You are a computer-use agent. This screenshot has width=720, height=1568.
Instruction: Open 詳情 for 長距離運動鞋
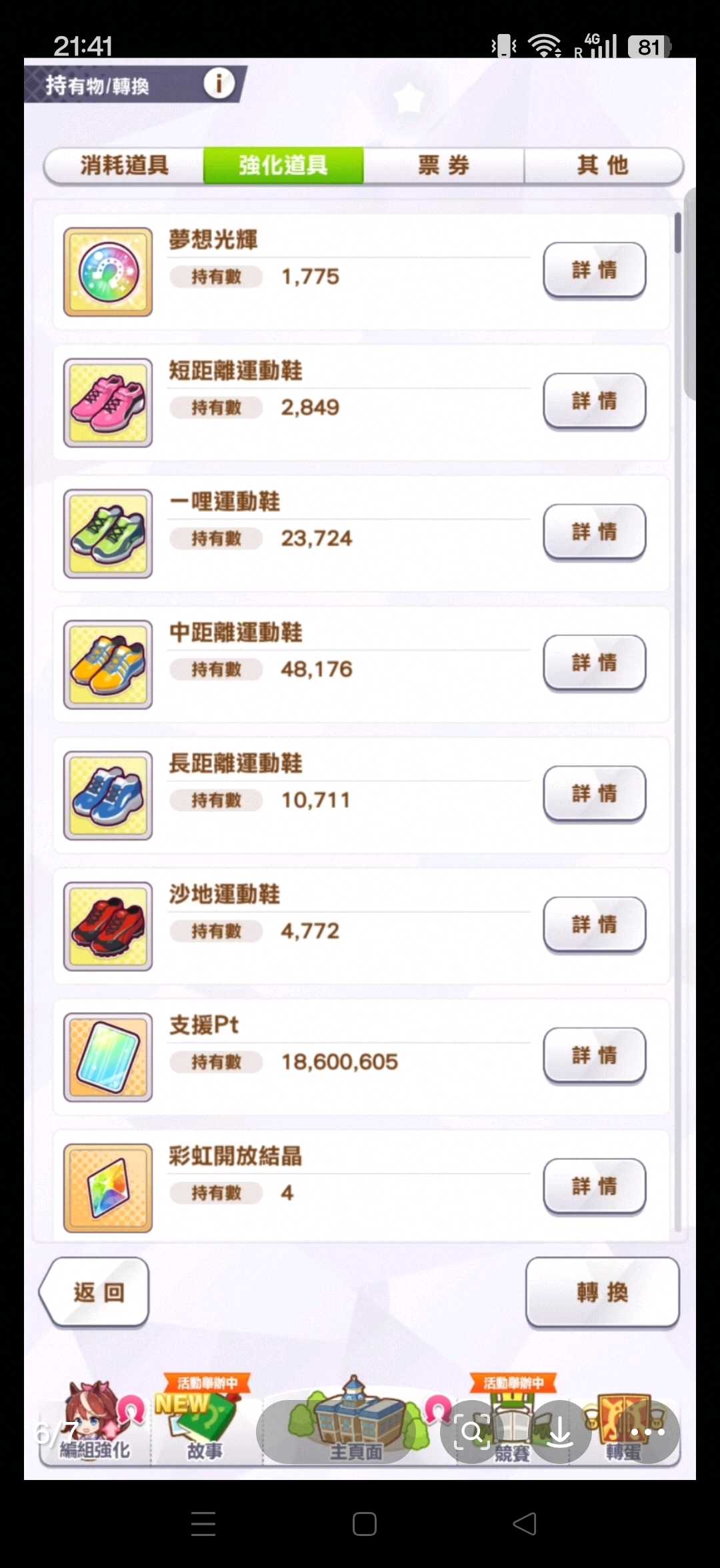coord(594,793)
